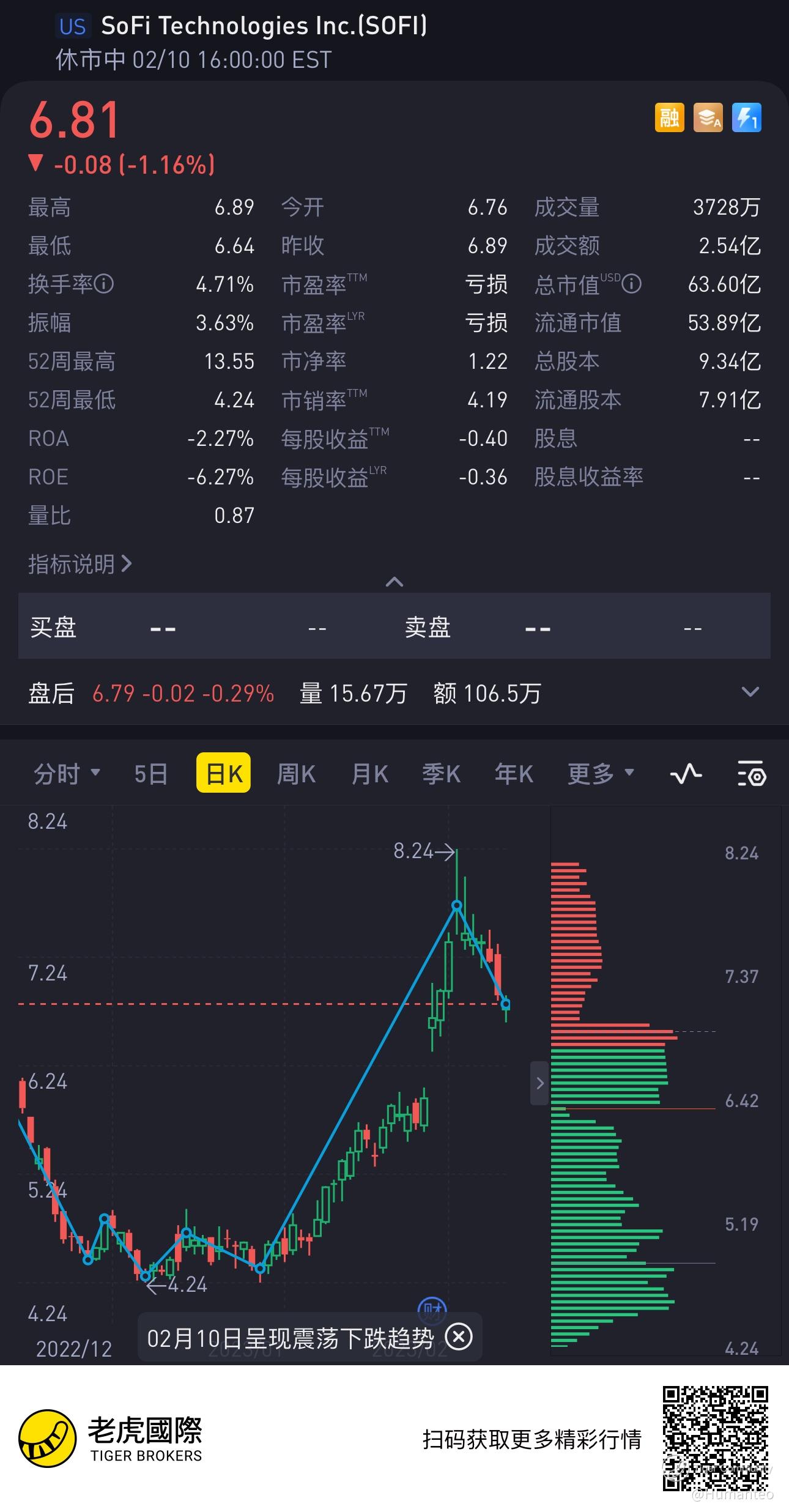Viewport: 789px width, 1512px height.
Task: Switch to the 季K quarterly chart
Action: [x=441, y=774]
